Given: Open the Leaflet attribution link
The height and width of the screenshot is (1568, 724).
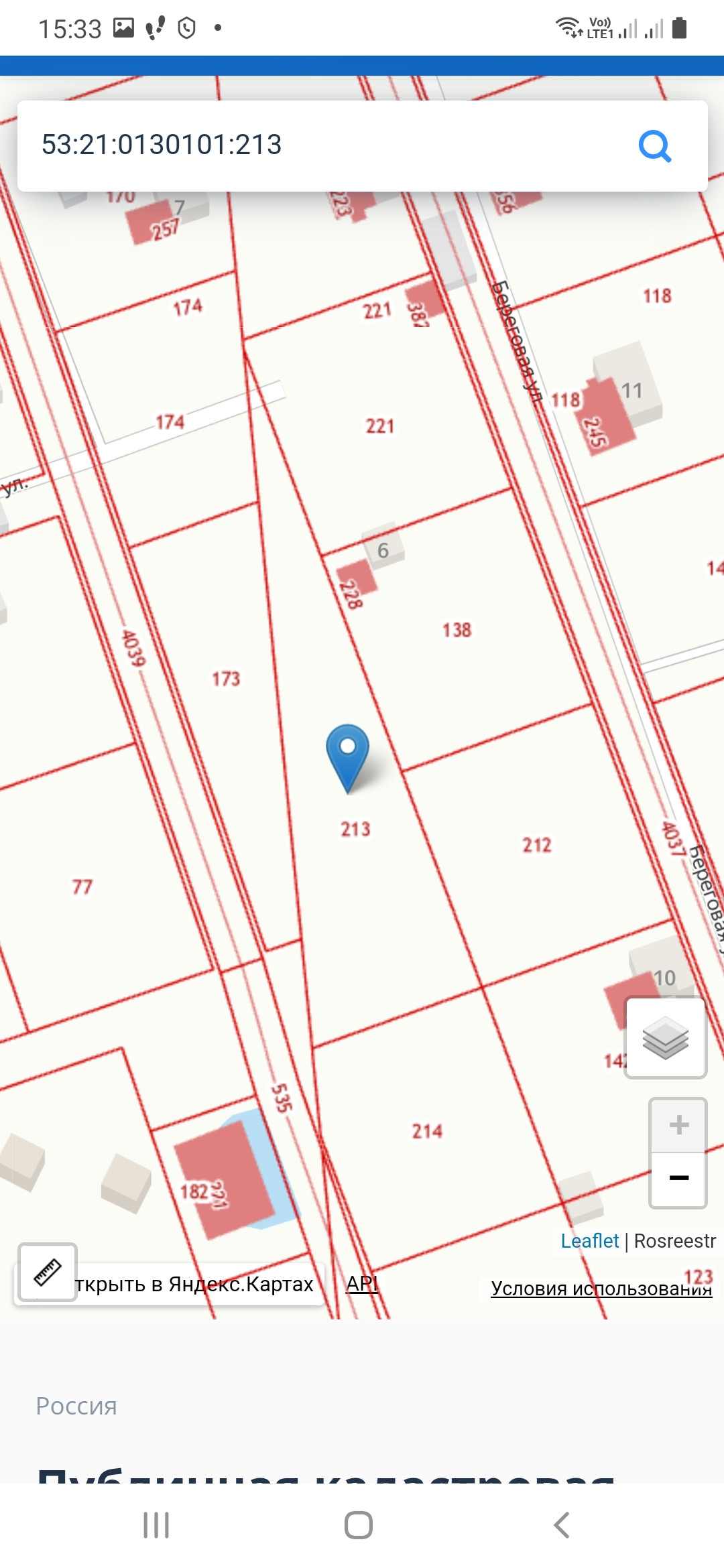Looking at the screenshot, I should coord(589,1241).
